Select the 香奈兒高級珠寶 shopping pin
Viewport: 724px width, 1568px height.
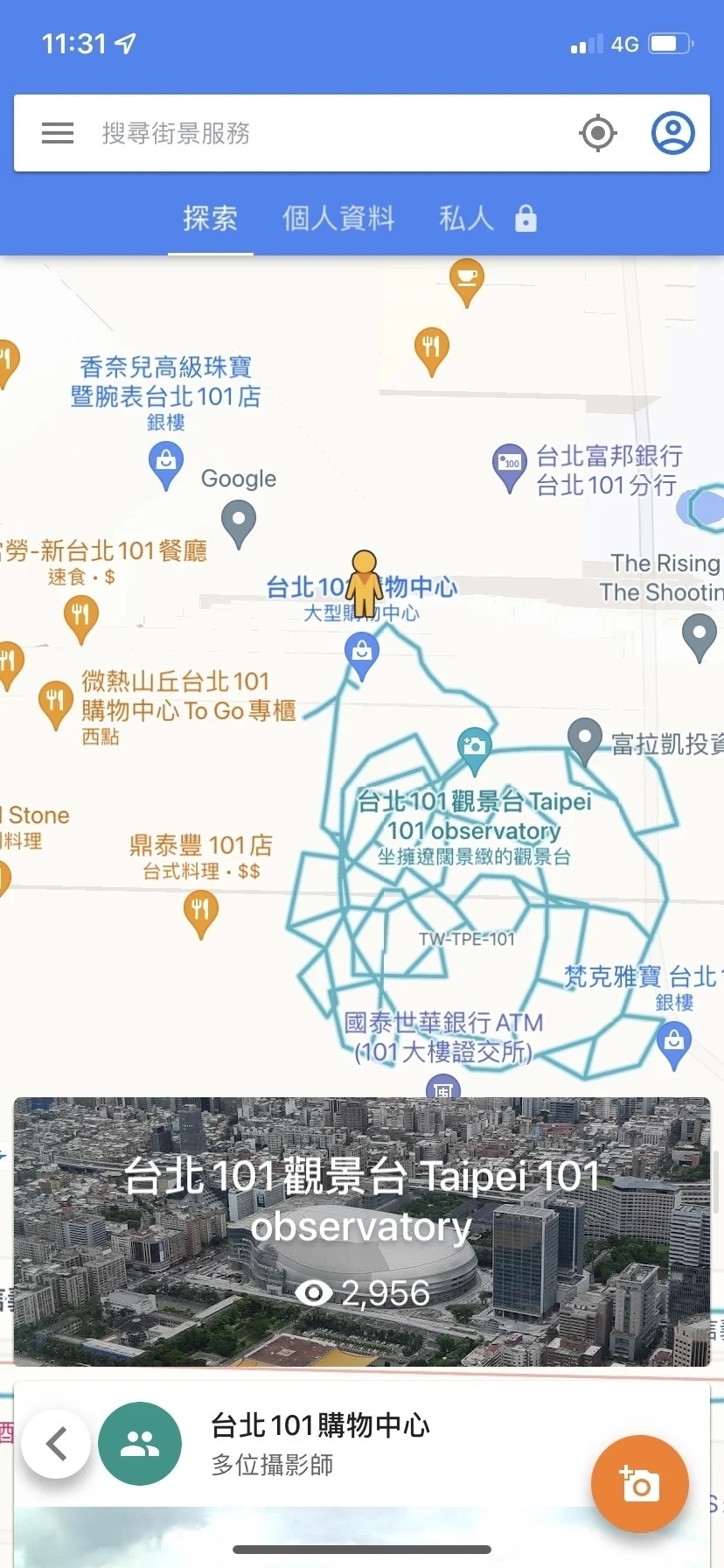pos(166,464)
